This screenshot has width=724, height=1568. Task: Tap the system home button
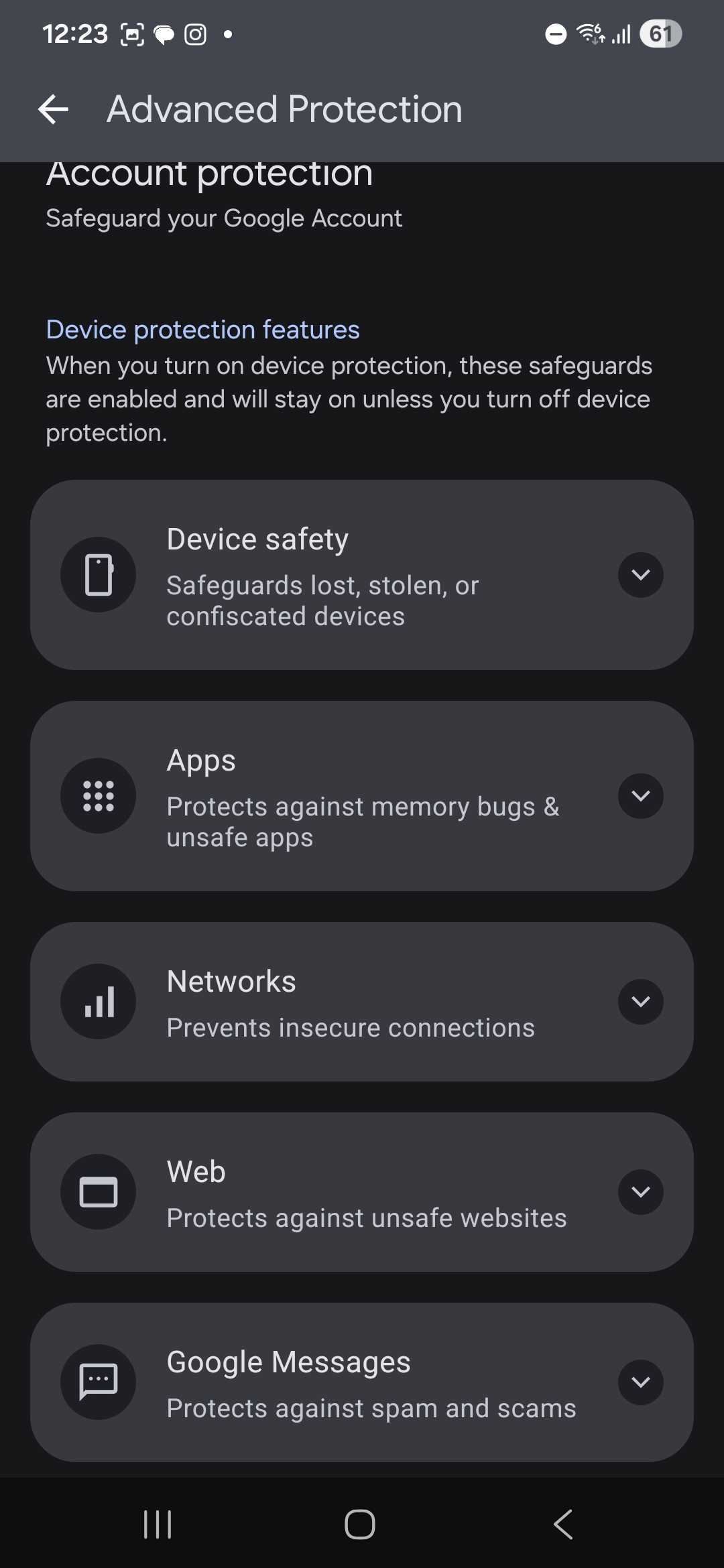[x=360, y=1524]
